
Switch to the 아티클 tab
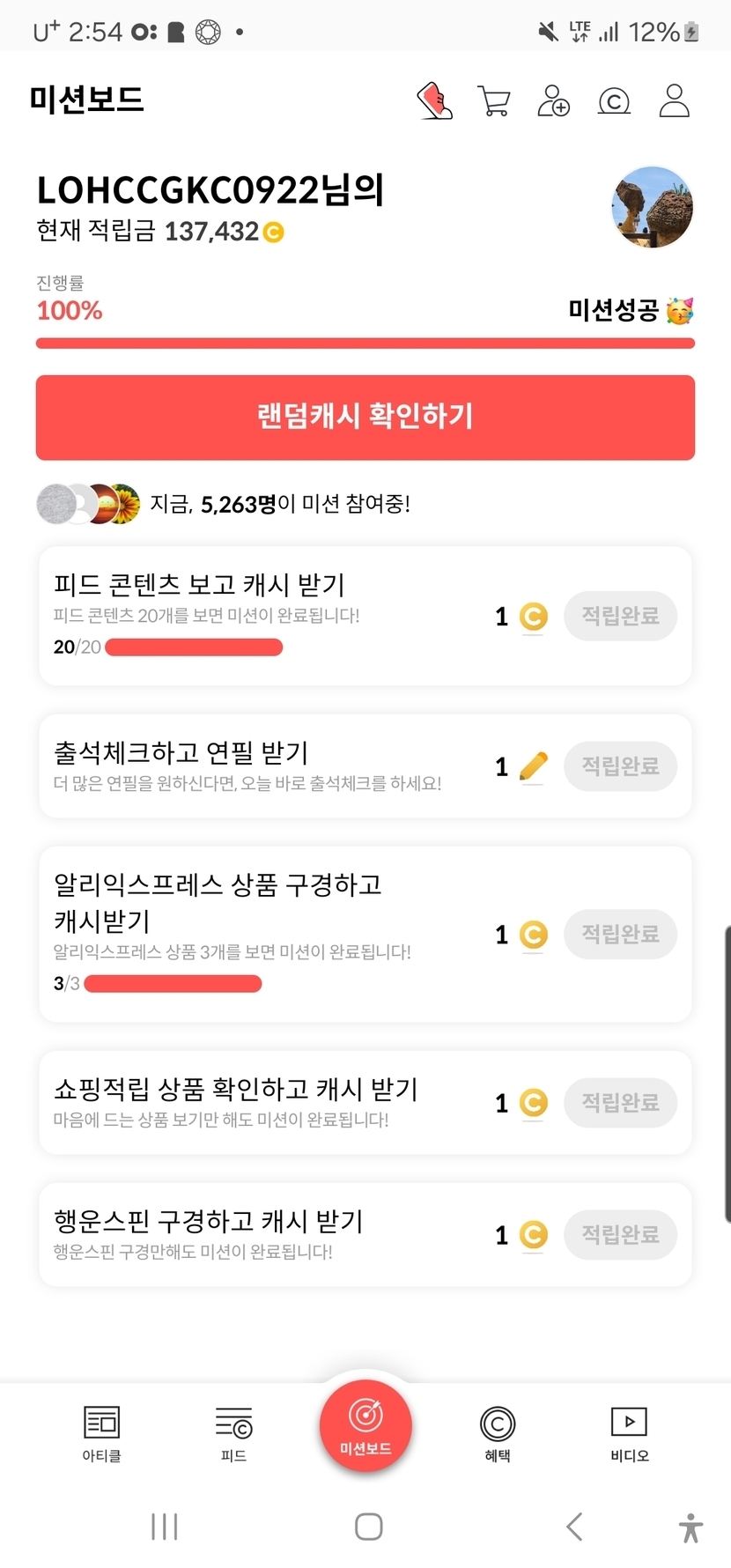tap(102, 1433)
